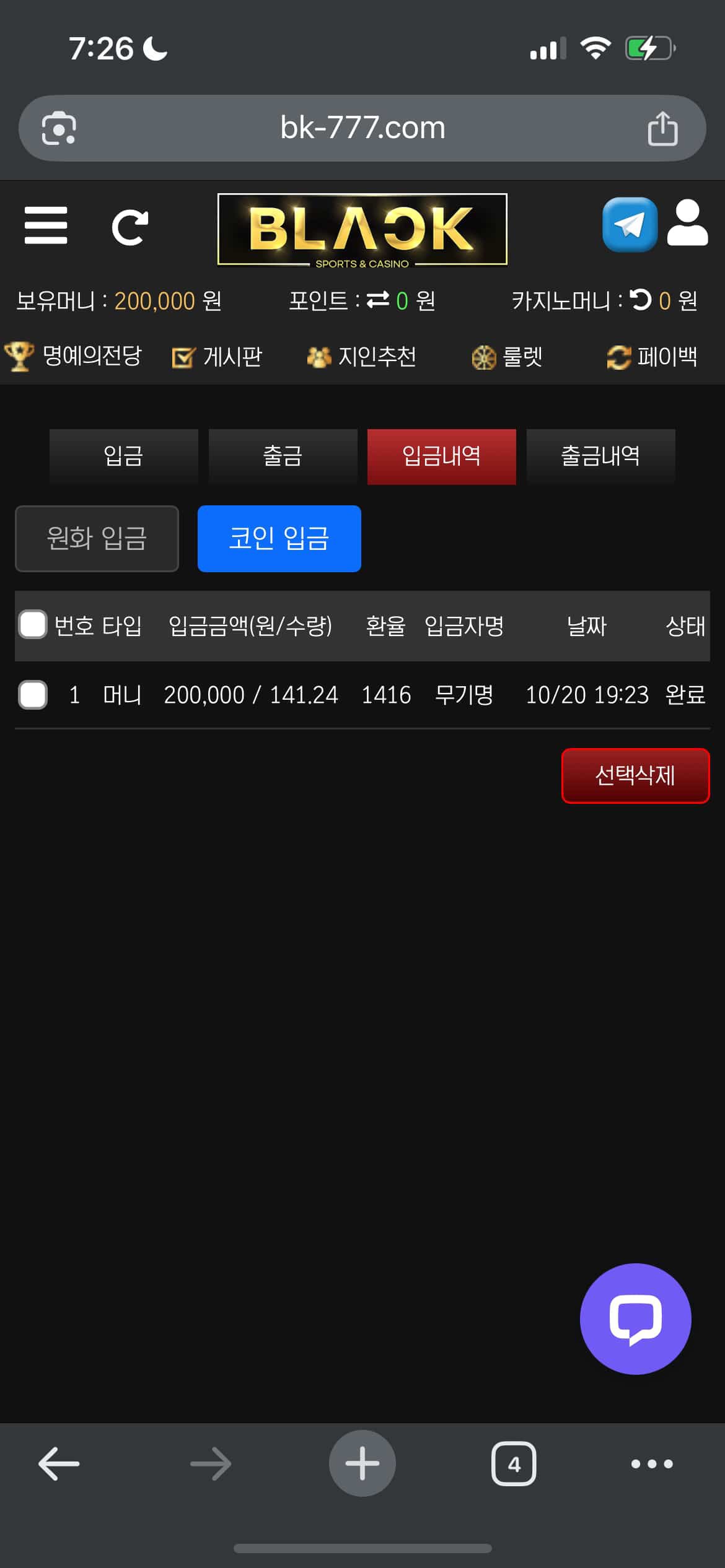The image size is (725, 1568).
Task: Tap the page refresh icon
Action: coord(130,227)
